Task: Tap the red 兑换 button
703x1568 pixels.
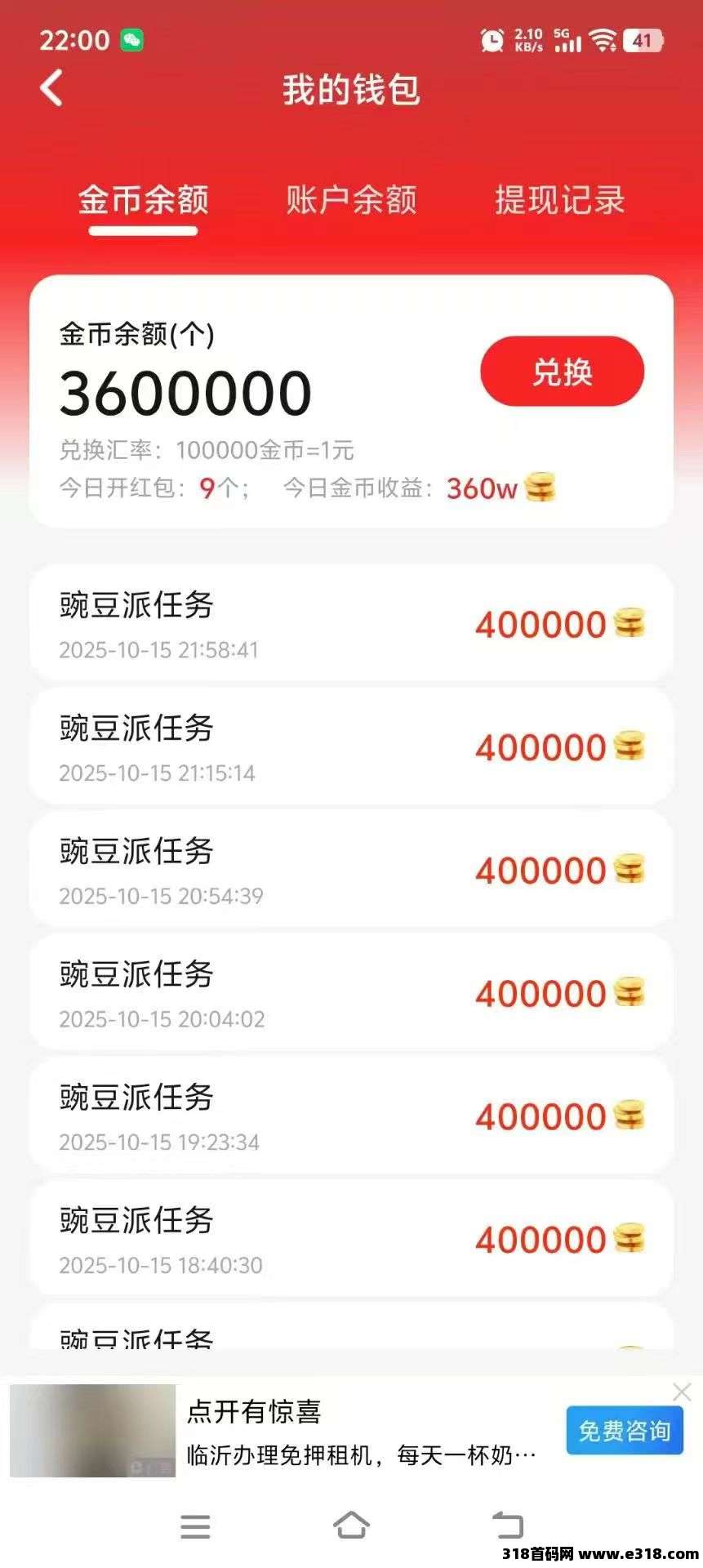Action: tap(562, 372)
